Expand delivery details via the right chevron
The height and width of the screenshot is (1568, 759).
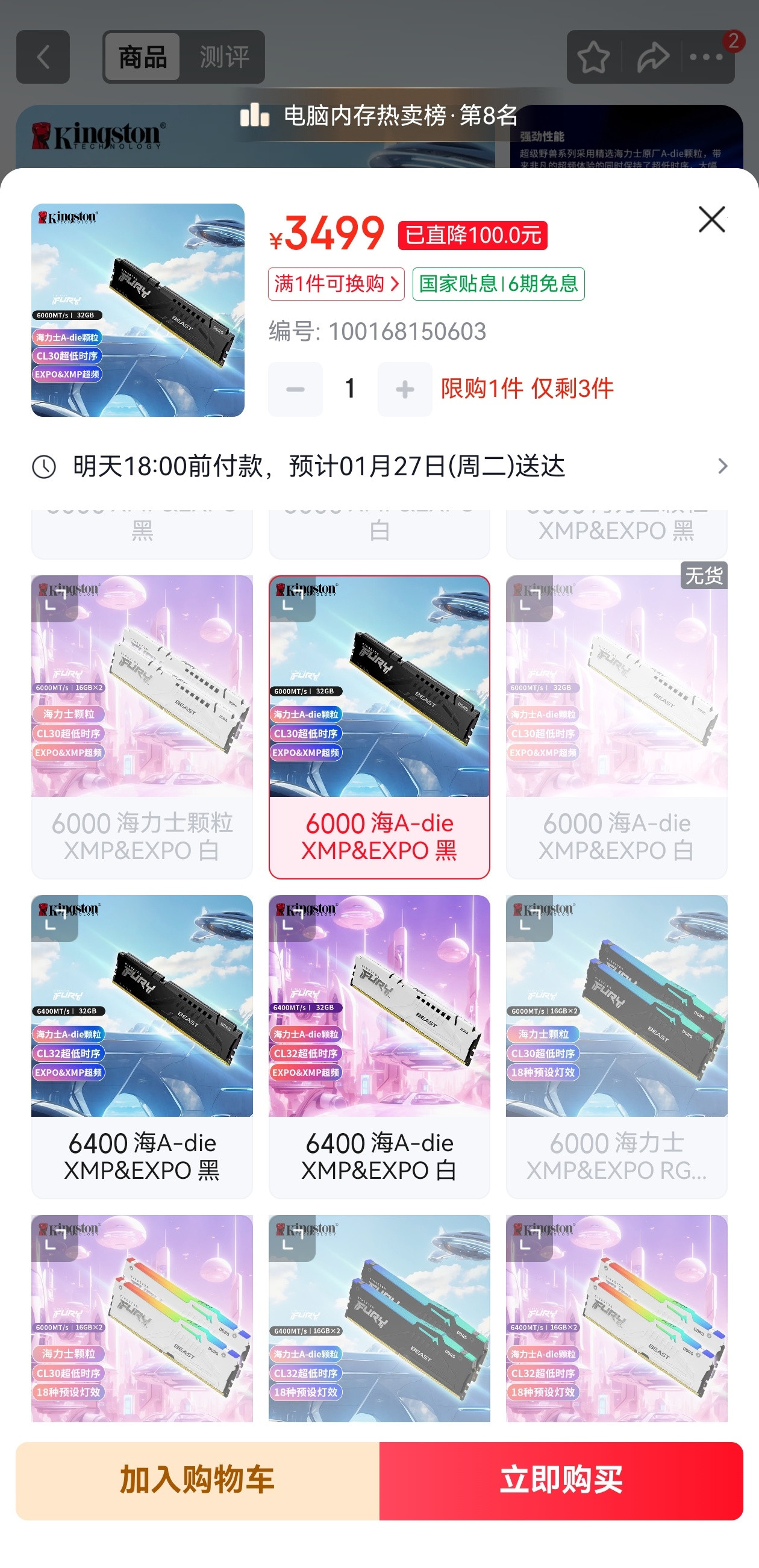(x=723, y=466)
